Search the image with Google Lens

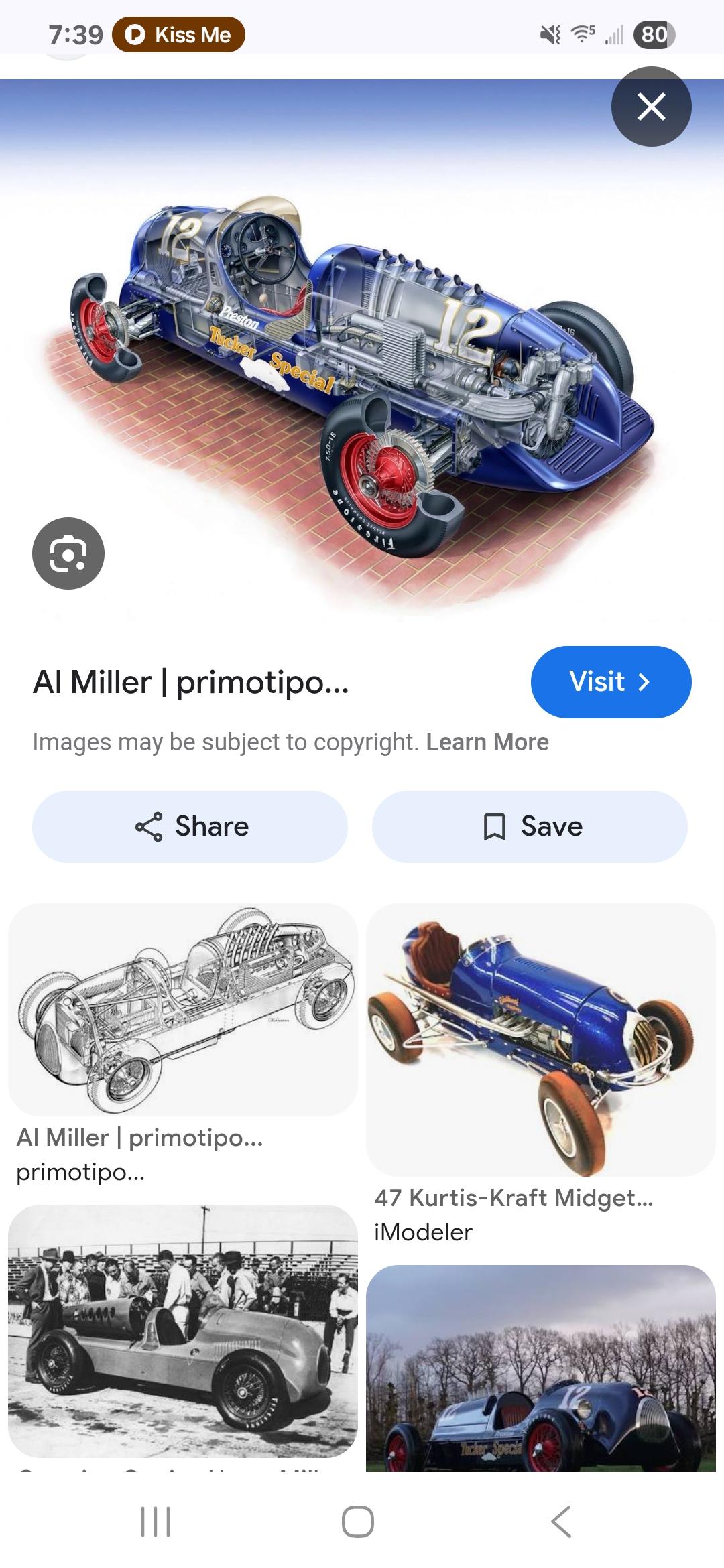[x=68, y=553]
